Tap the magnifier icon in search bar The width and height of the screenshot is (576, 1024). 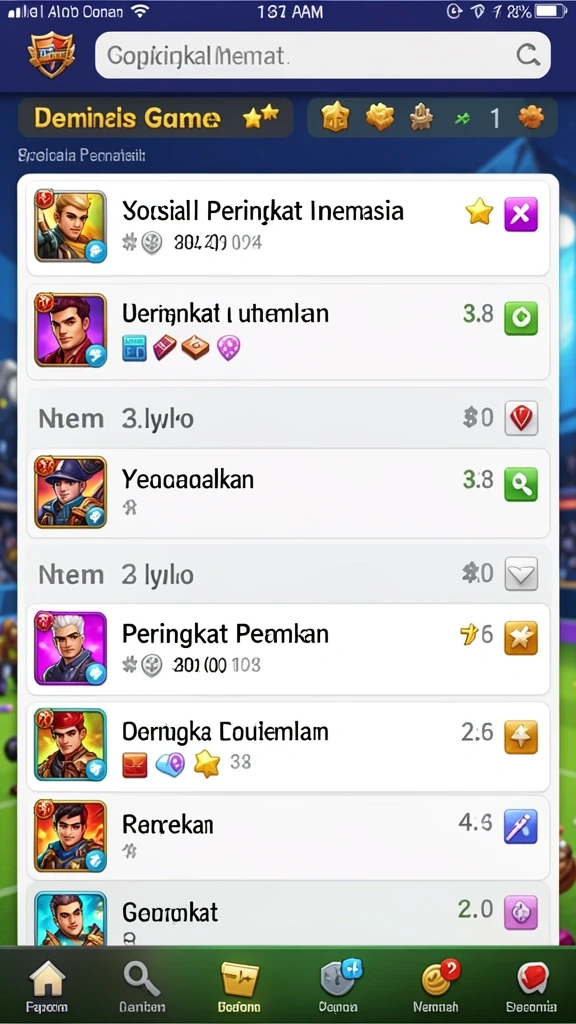[x=528, y=56]
